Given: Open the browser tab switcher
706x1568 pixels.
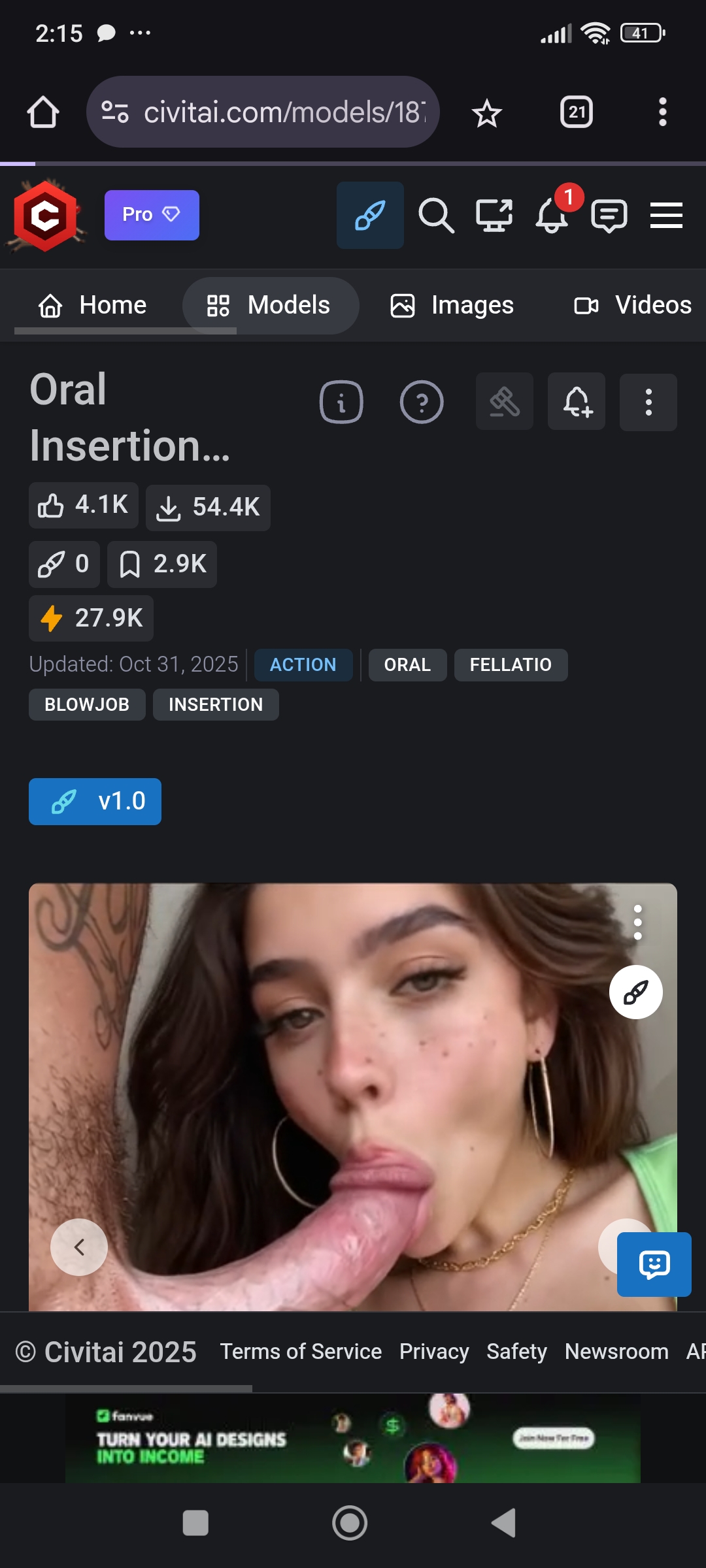Looking at the screenshot, I should [576, 112].
